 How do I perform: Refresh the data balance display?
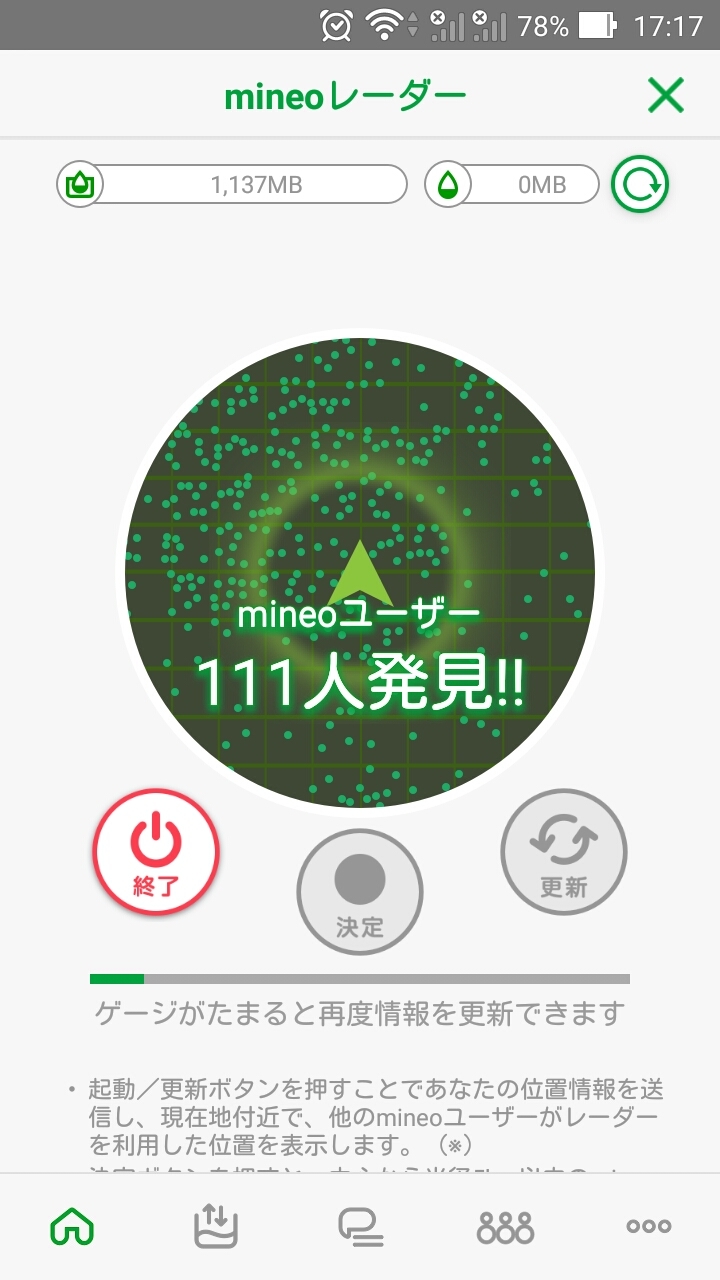click(640, 185)
